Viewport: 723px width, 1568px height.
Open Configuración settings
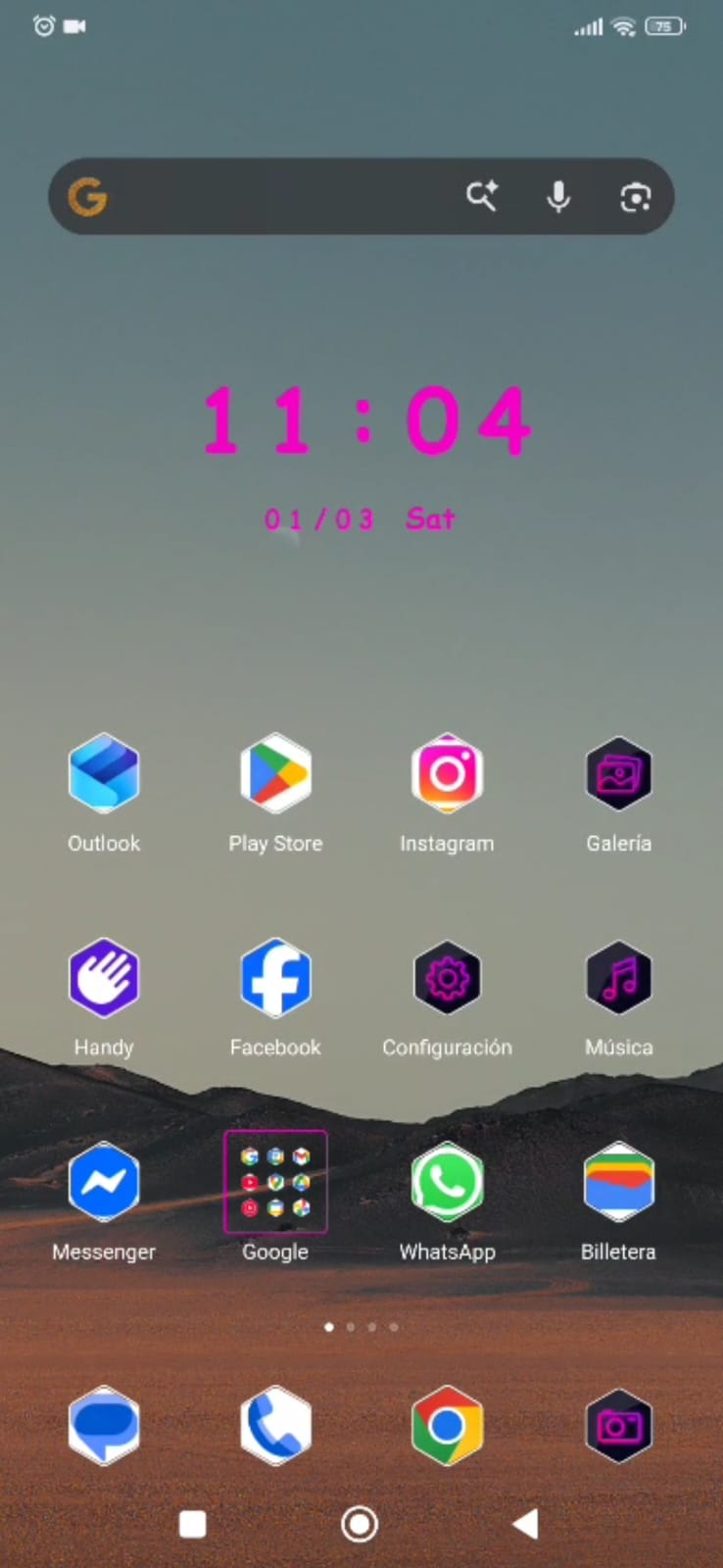point(447,978)
